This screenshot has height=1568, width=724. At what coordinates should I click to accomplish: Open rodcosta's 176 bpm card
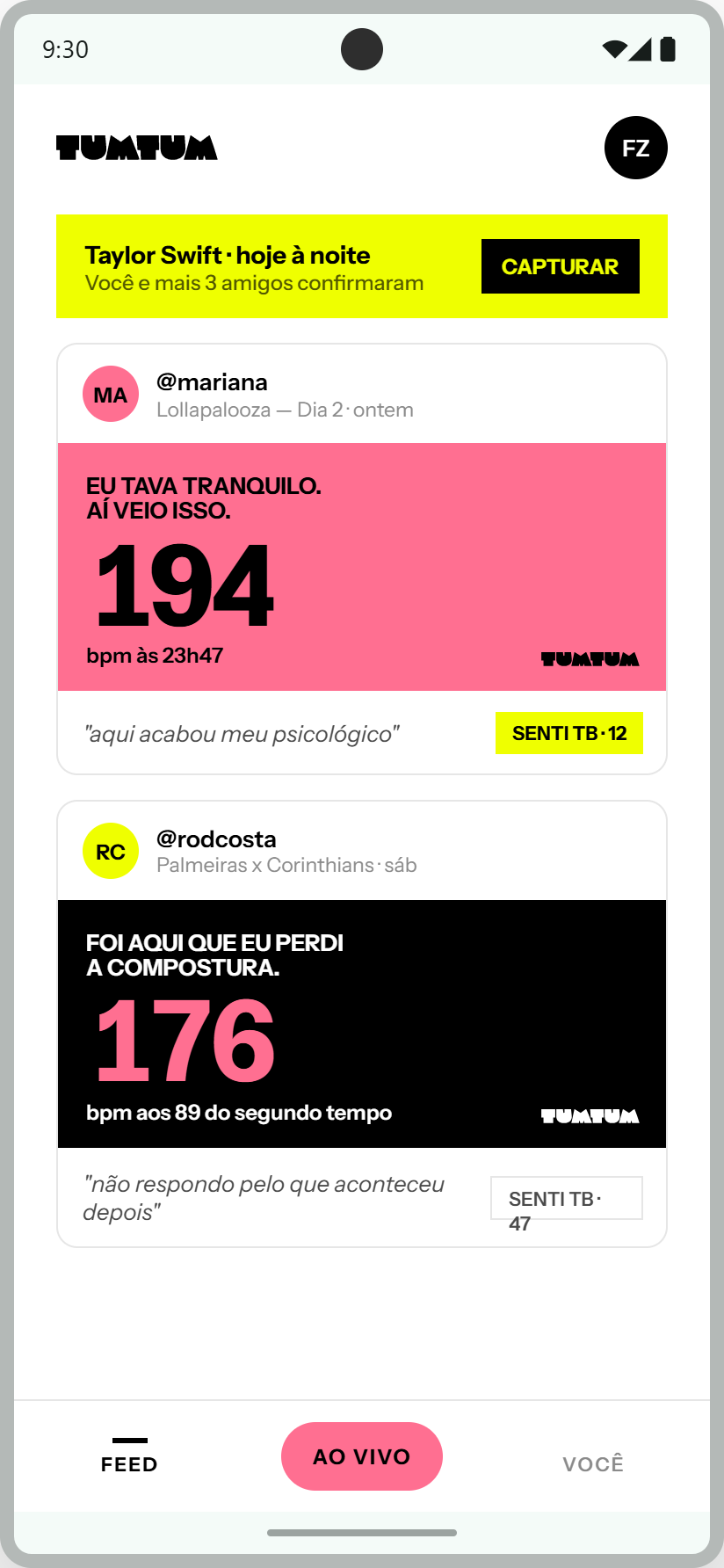coord(362,1024)
